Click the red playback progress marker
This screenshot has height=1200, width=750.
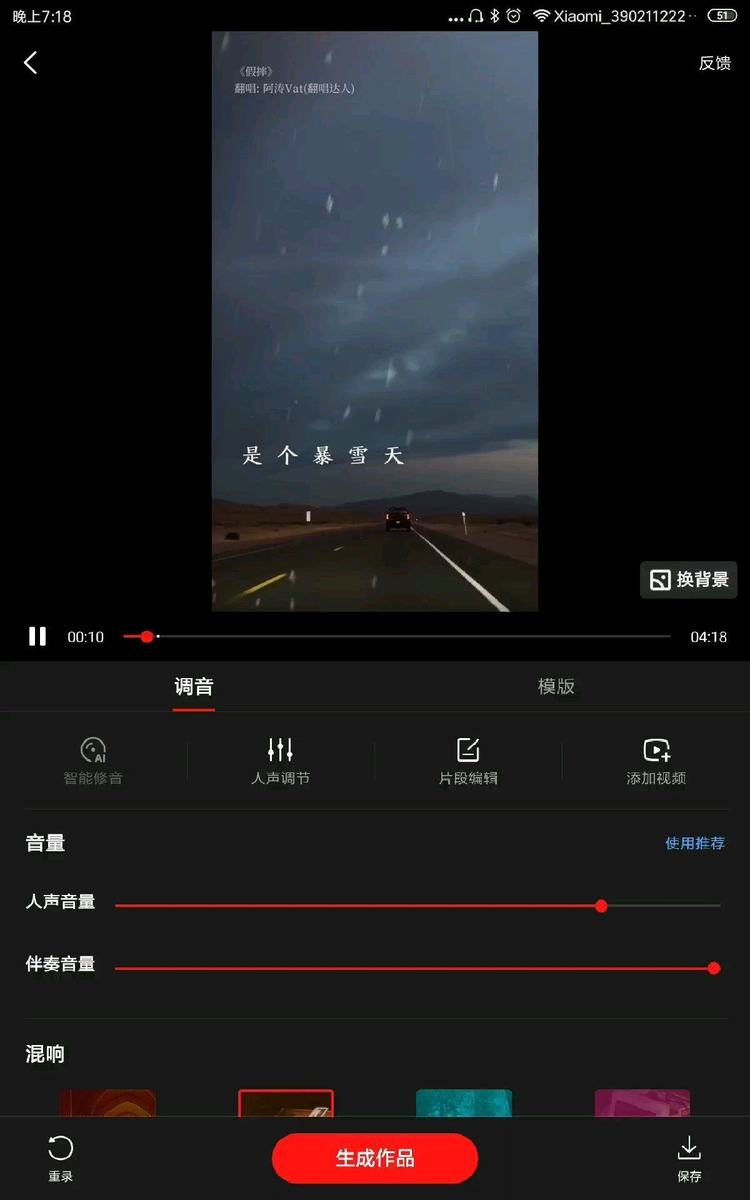(147, 636)
